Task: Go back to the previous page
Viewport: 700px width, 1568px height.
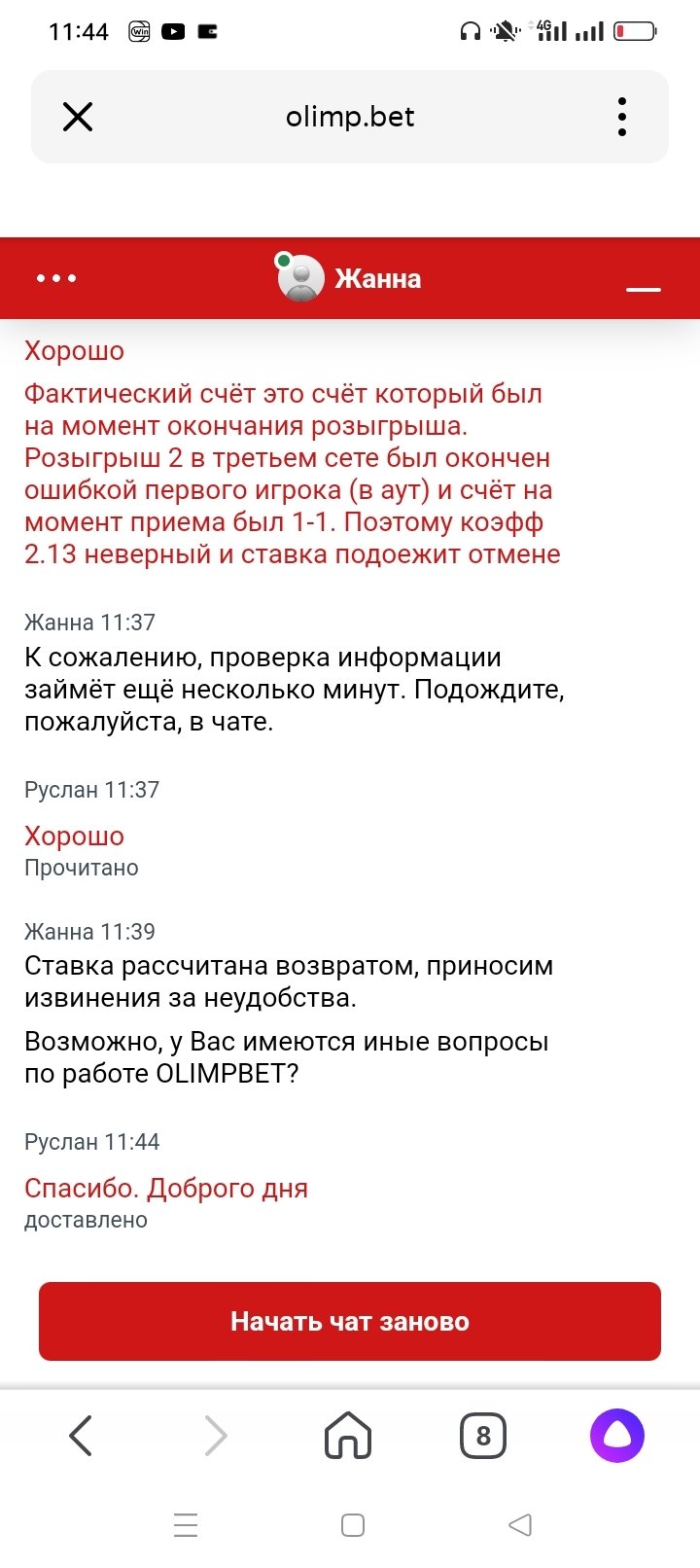Action: click(81, 1435)
